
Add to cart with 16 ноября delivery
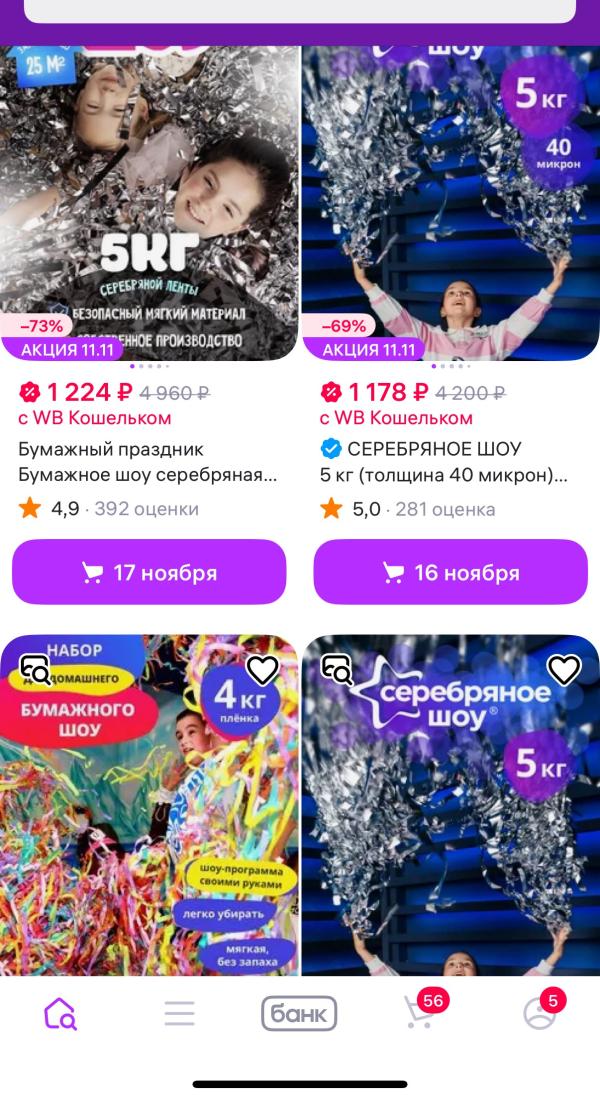coord(451,572)
